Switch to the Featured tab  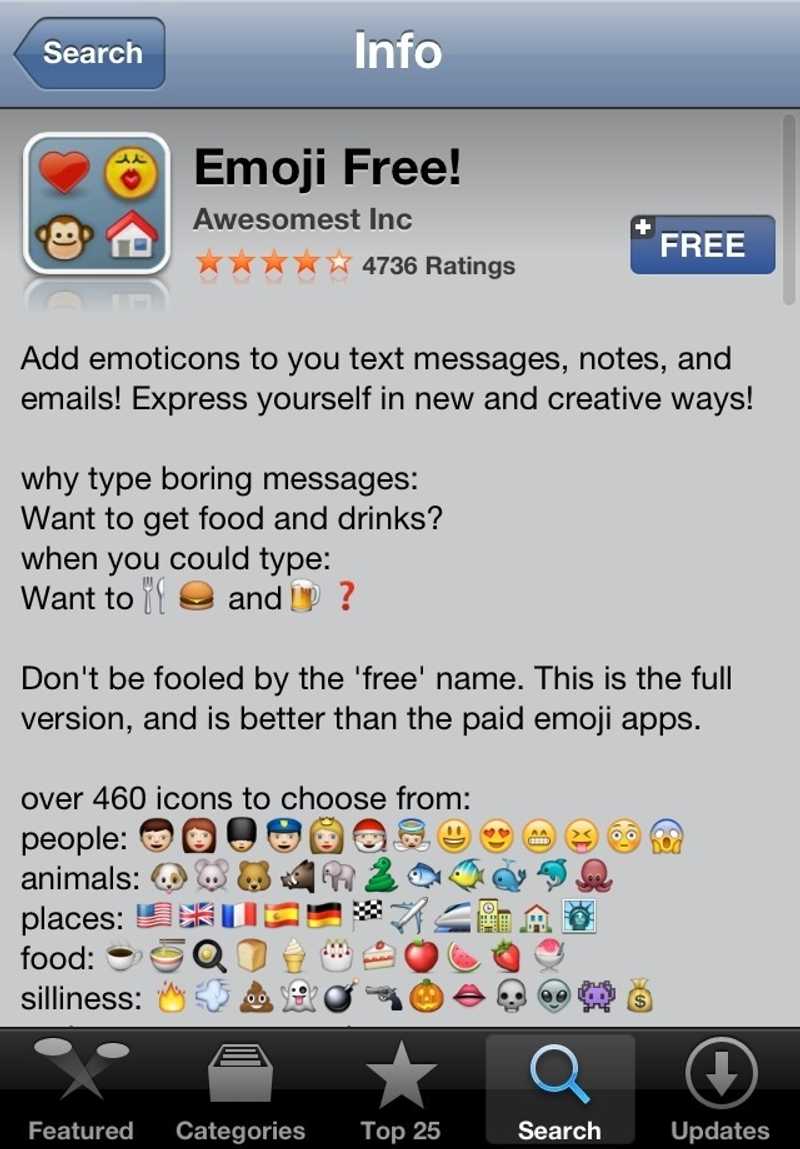[x=80, y=1090]
